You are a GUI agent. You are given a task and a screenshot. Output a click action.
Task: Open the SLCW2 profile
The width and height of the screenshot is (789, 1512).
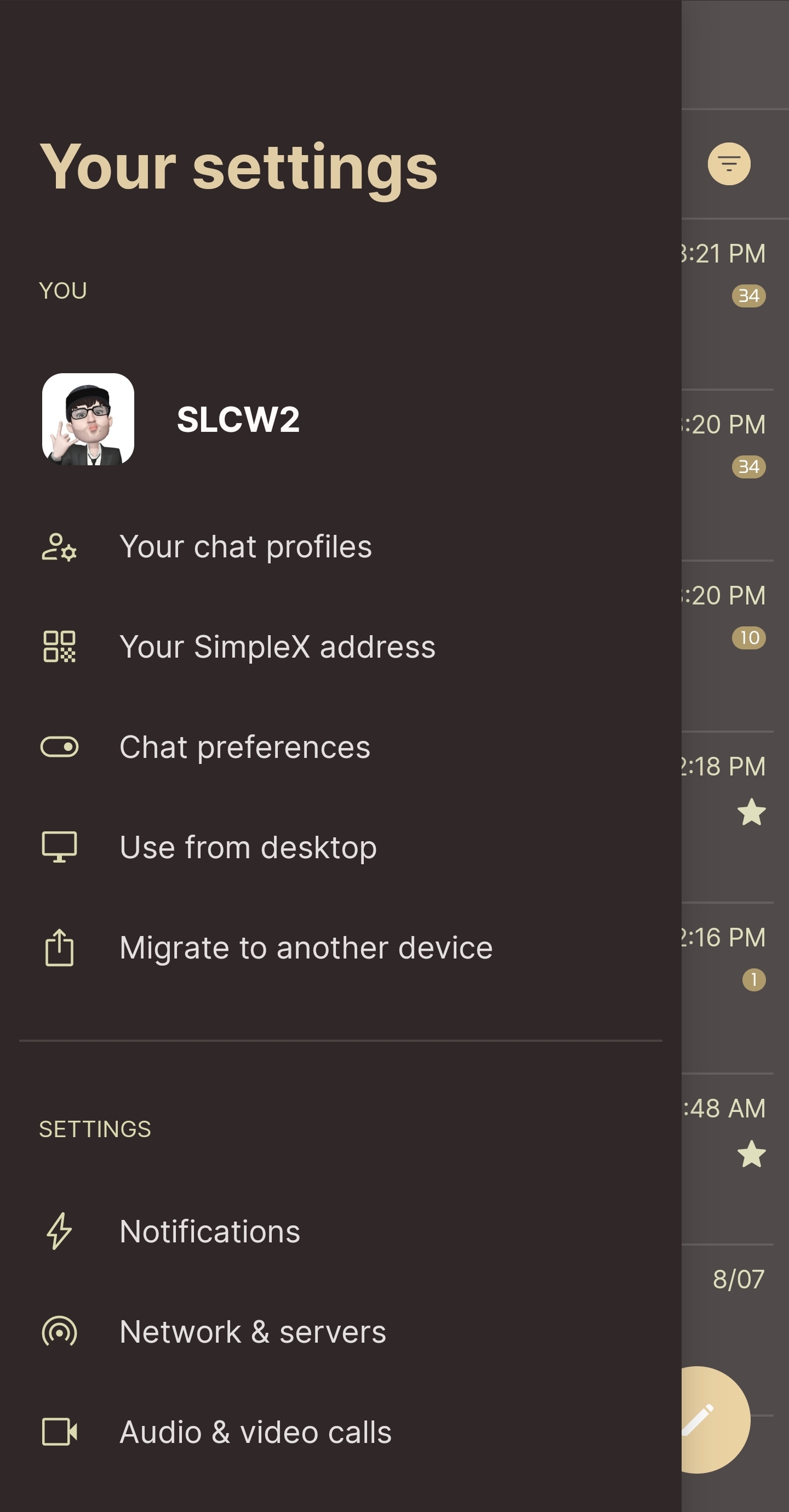coord(237,419)
